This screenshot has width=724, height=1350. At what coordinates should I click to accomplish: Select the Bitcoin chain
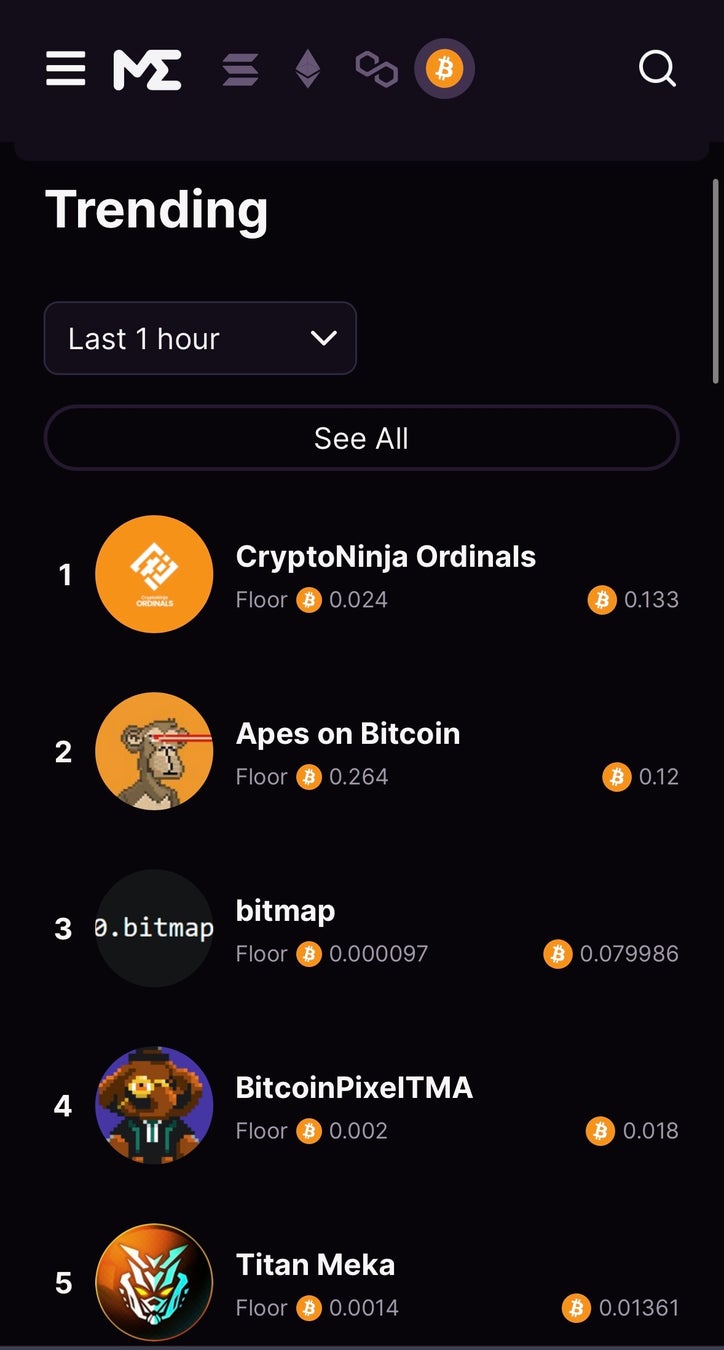point(444,69)
